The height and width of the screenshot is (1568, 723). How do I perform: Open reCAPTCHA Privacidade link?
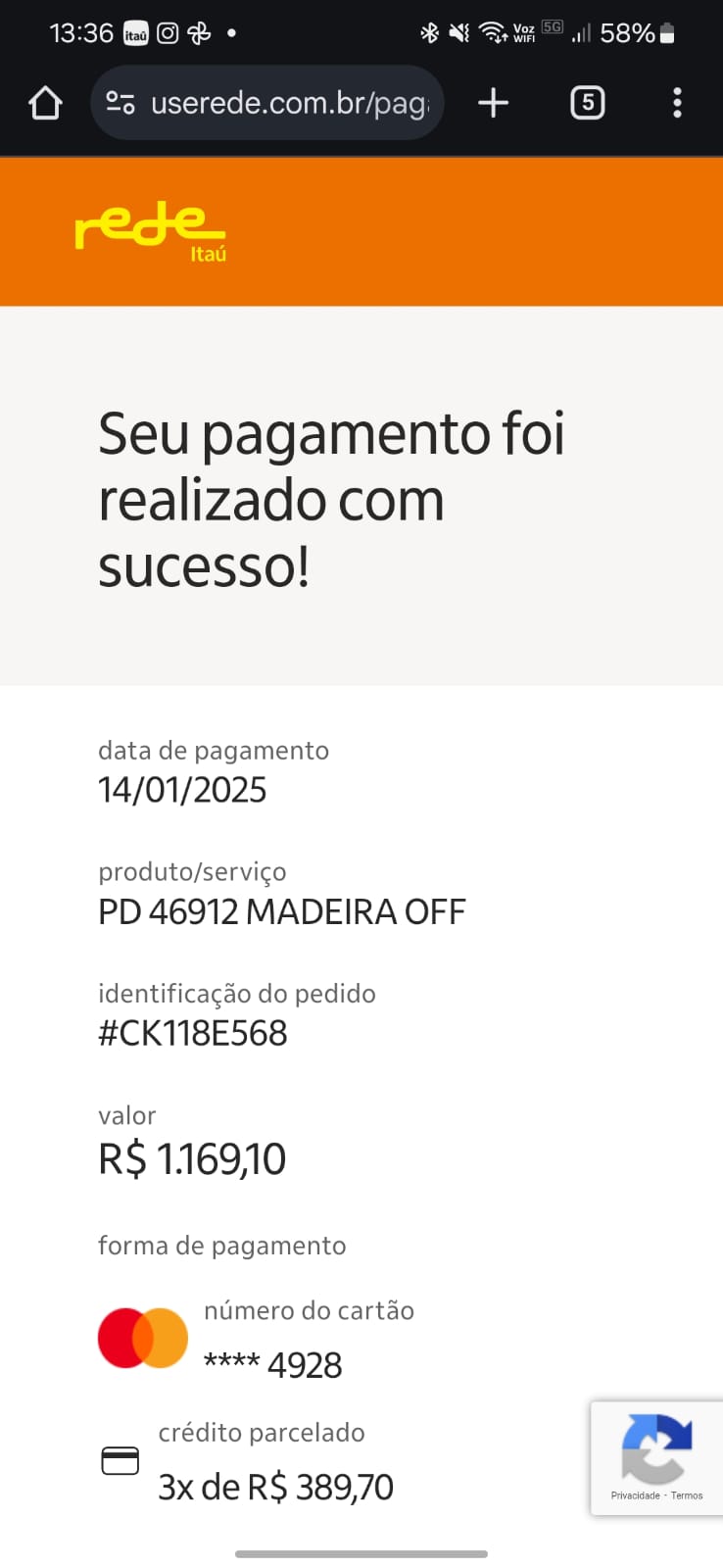(x=635, y=1495)
